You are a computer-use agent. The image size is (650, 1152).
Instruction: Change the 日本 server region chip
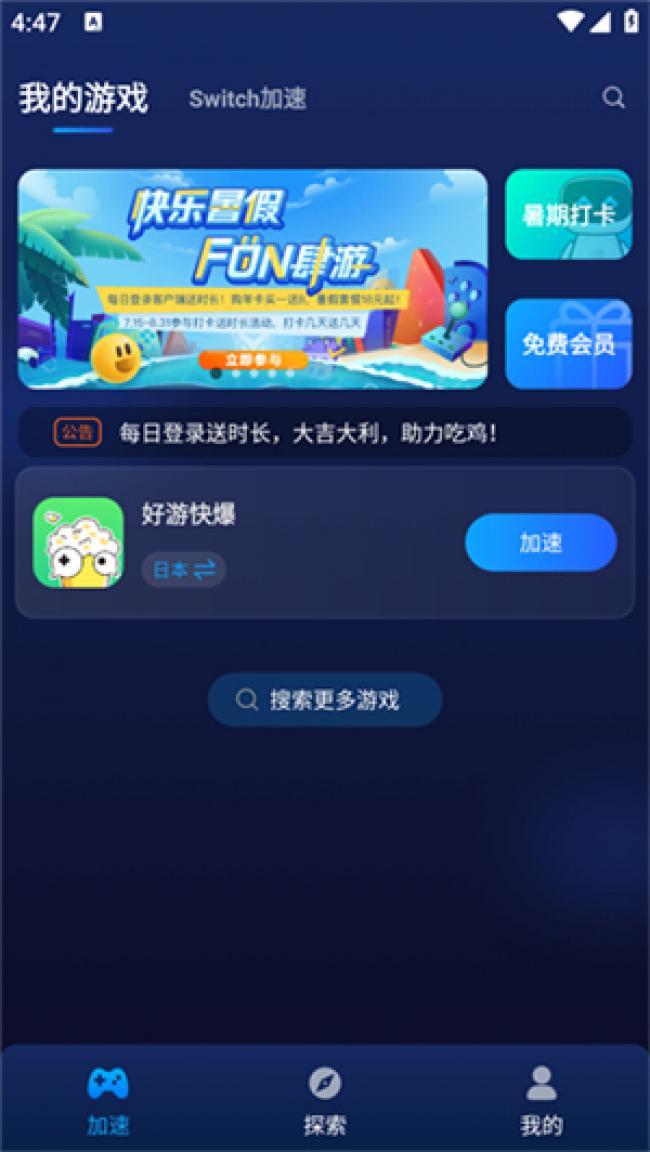coord(184,570)
